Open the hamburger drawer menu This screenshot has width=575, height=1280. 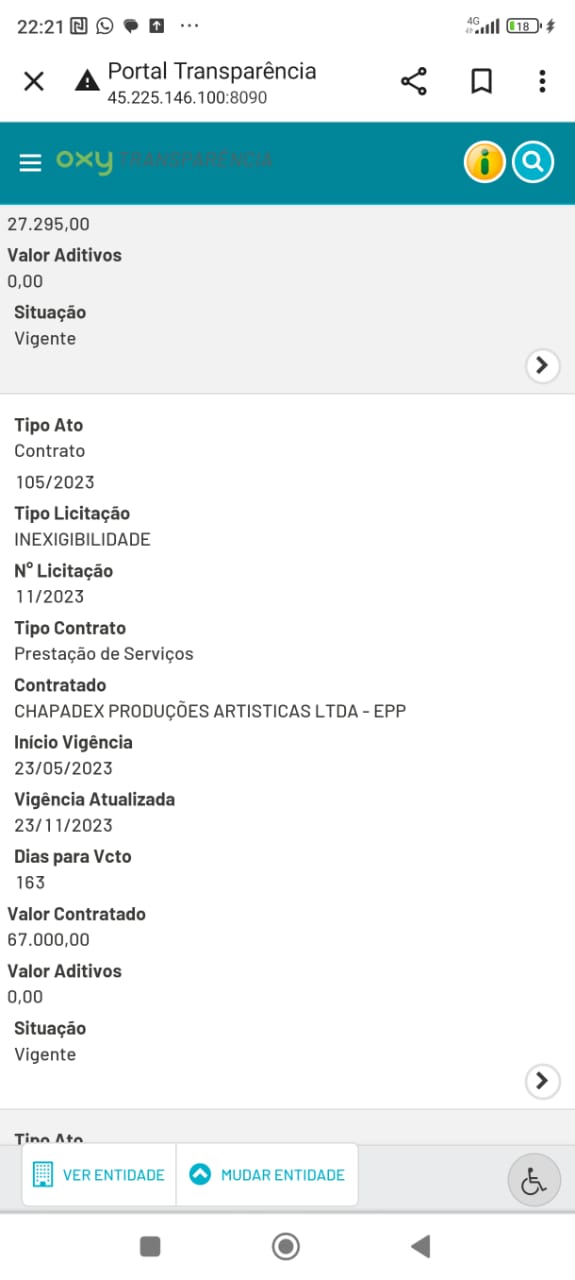click(30, 162)
